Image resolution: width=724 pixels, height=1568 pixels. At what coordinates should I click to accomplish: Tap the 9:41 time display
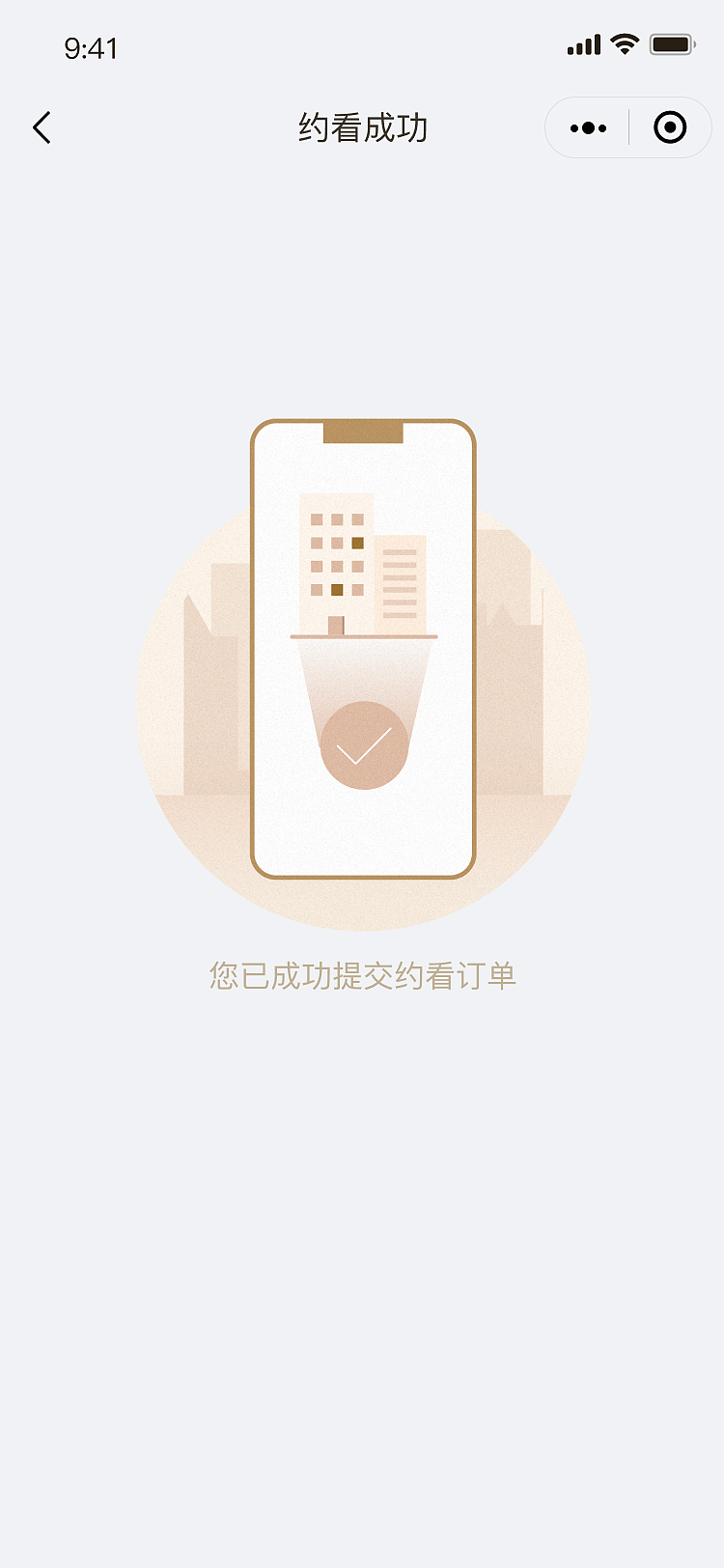(92, 47)
